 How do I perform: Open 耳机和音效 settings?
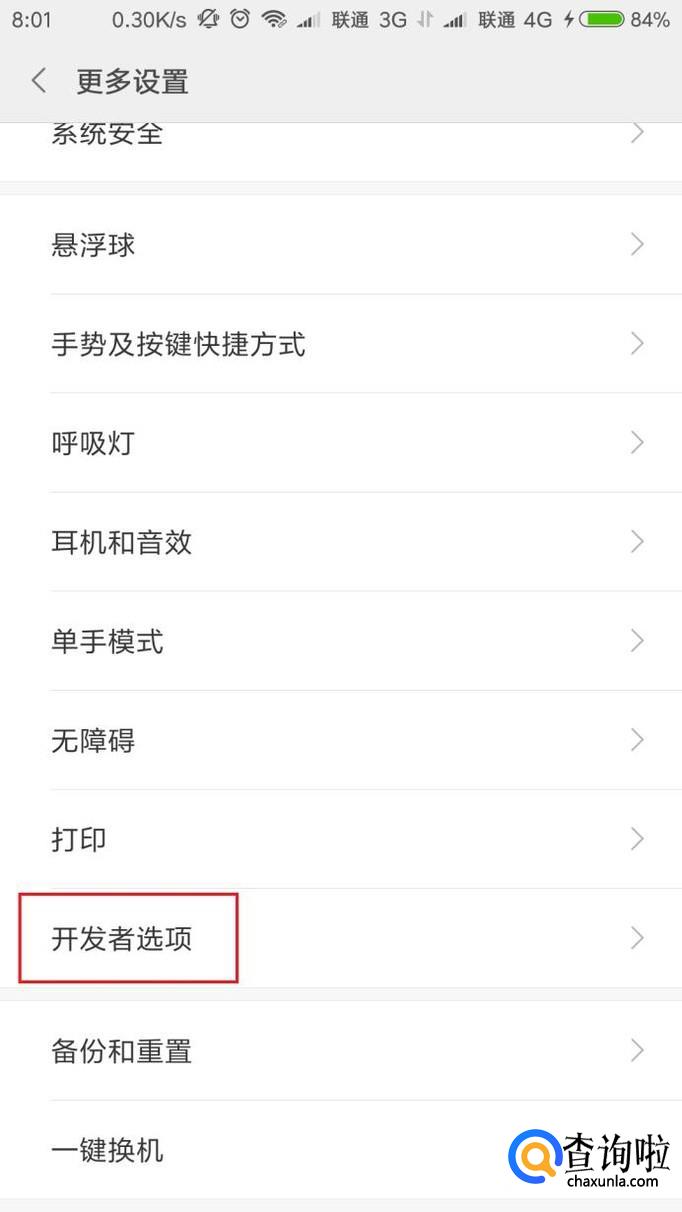(341, 542)
